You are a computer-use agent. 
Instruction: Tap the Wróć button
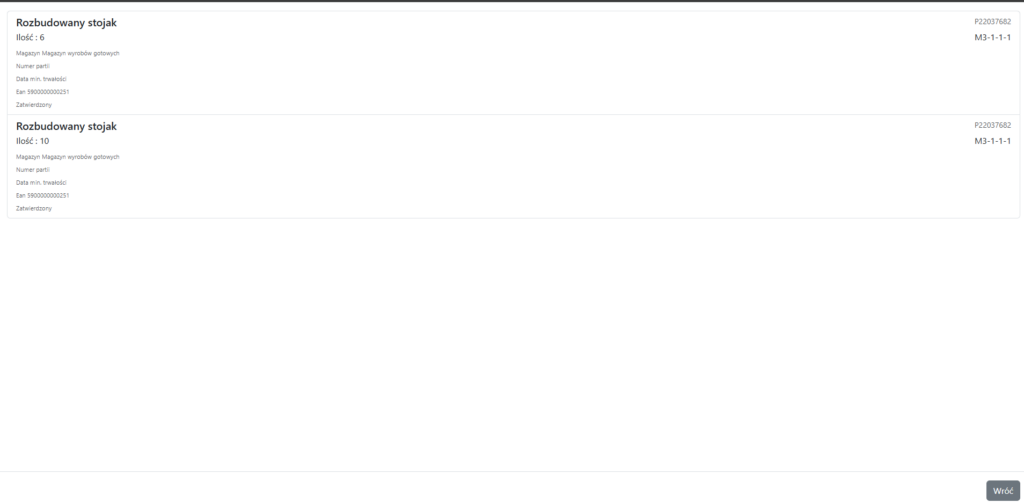1002,490
